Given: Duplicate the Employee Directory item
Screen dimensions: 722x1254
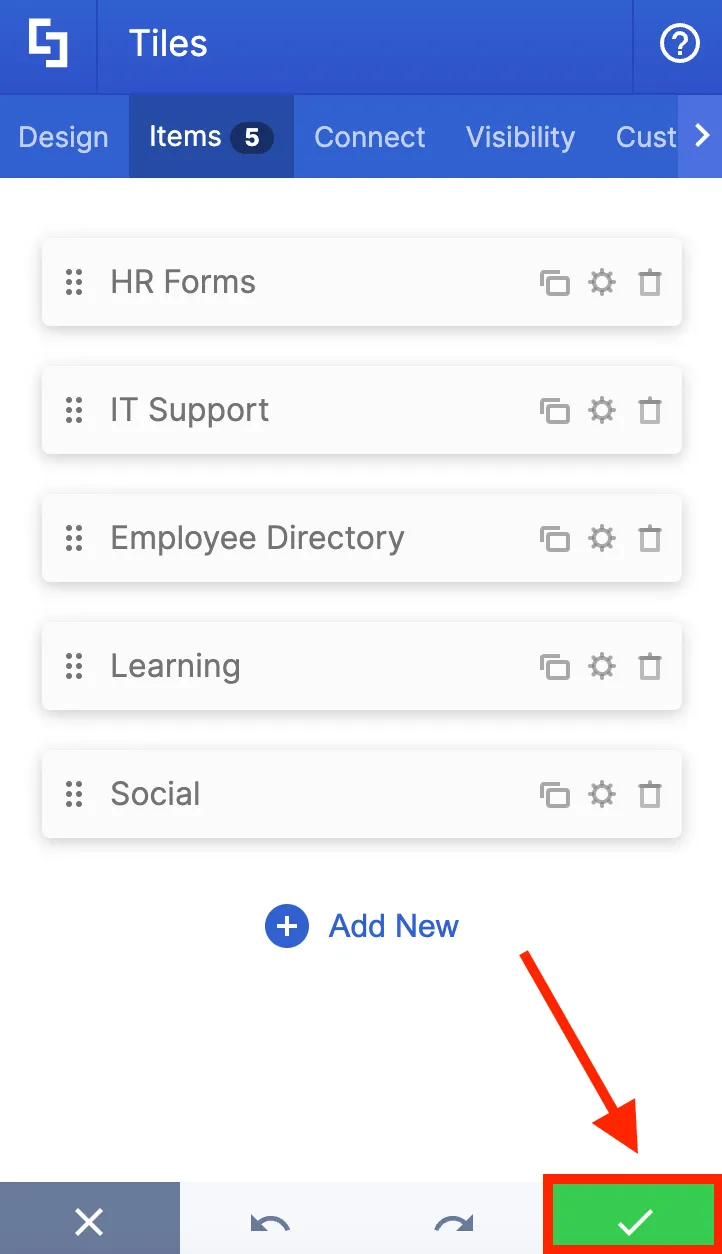Looking at the screenshot, I should [554, 538].
